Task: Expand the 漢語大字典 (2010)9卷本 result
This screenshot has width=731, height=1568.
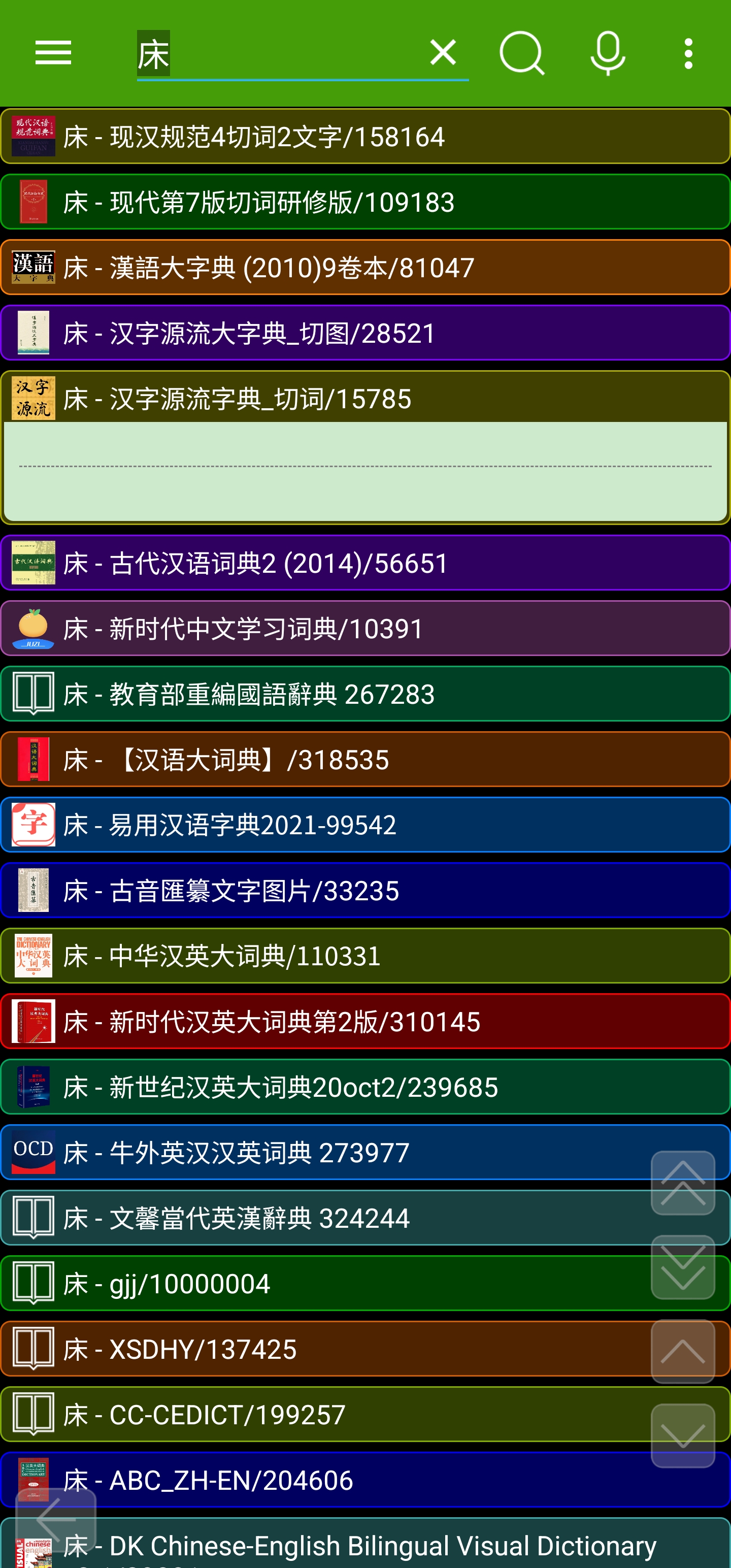Action: click(x=365, y=268)
